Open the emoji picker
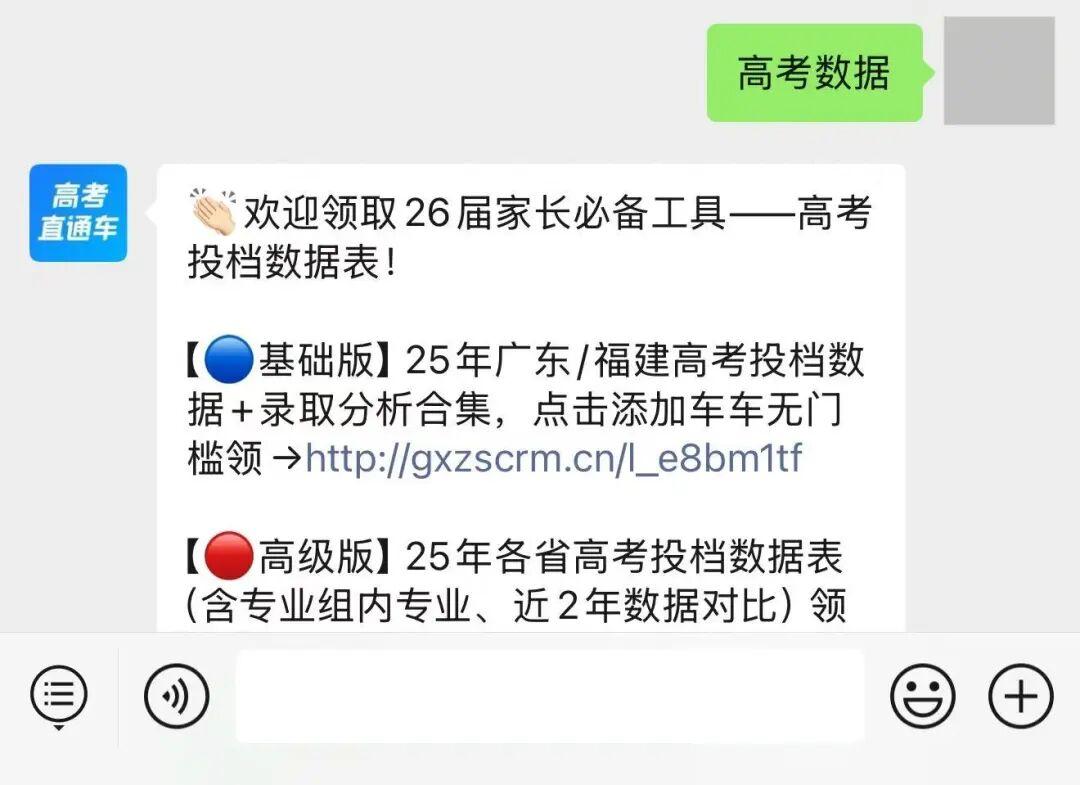 (x=922, y=696)
